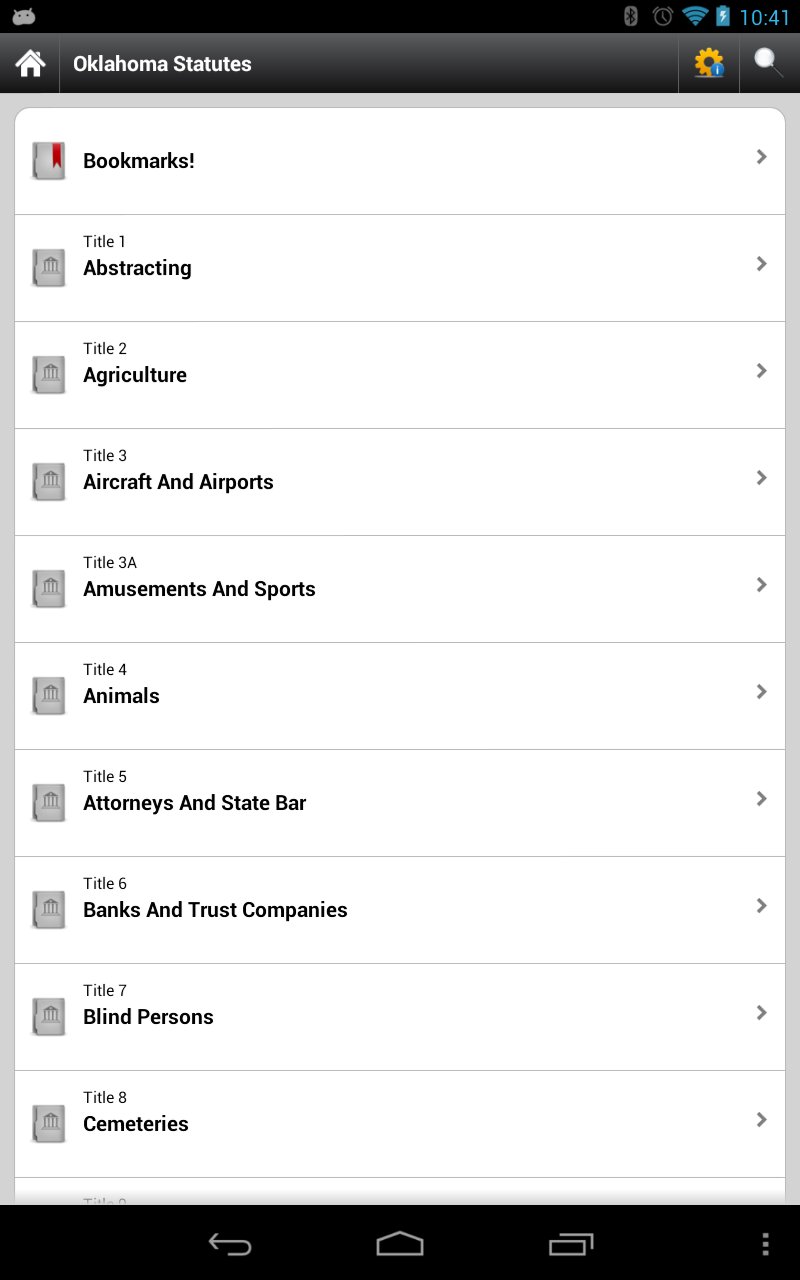The width and height of the screenshot is (800, 1280).
Task: Open the Bookmarks! list item
Action: point(400,160)
